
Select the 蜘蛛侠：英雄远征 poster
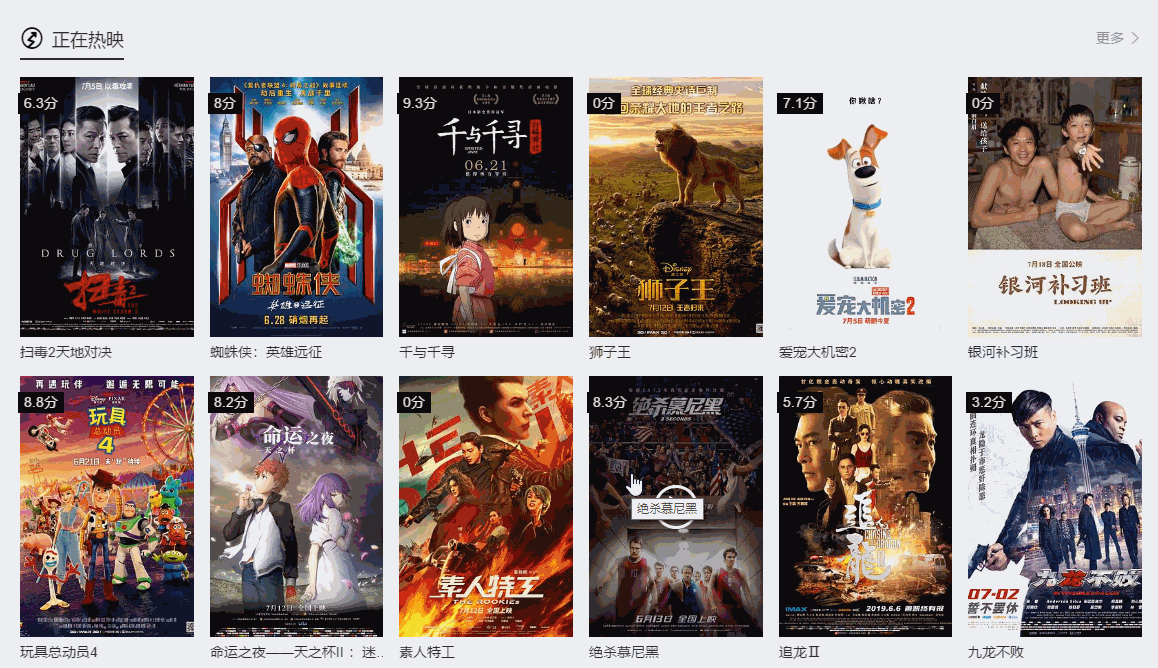pyautogui.click(x=296, y=207)
